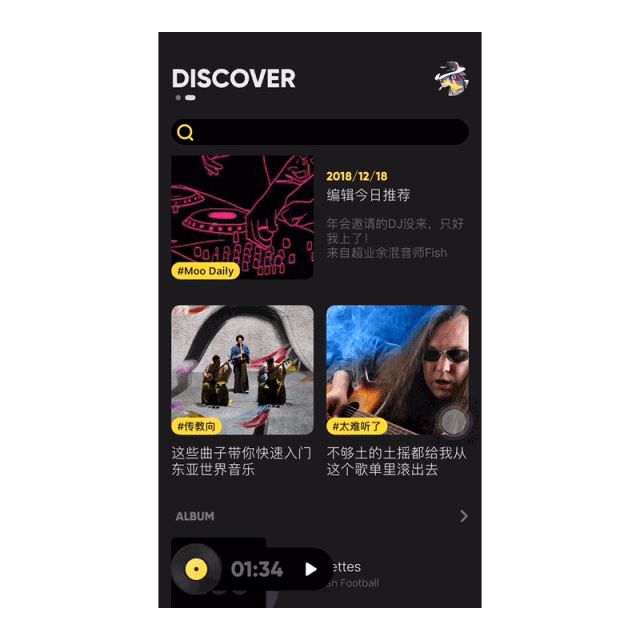Open the #传教向 playlist card
The width and height of the screenshot is (640, 640).
242,369
